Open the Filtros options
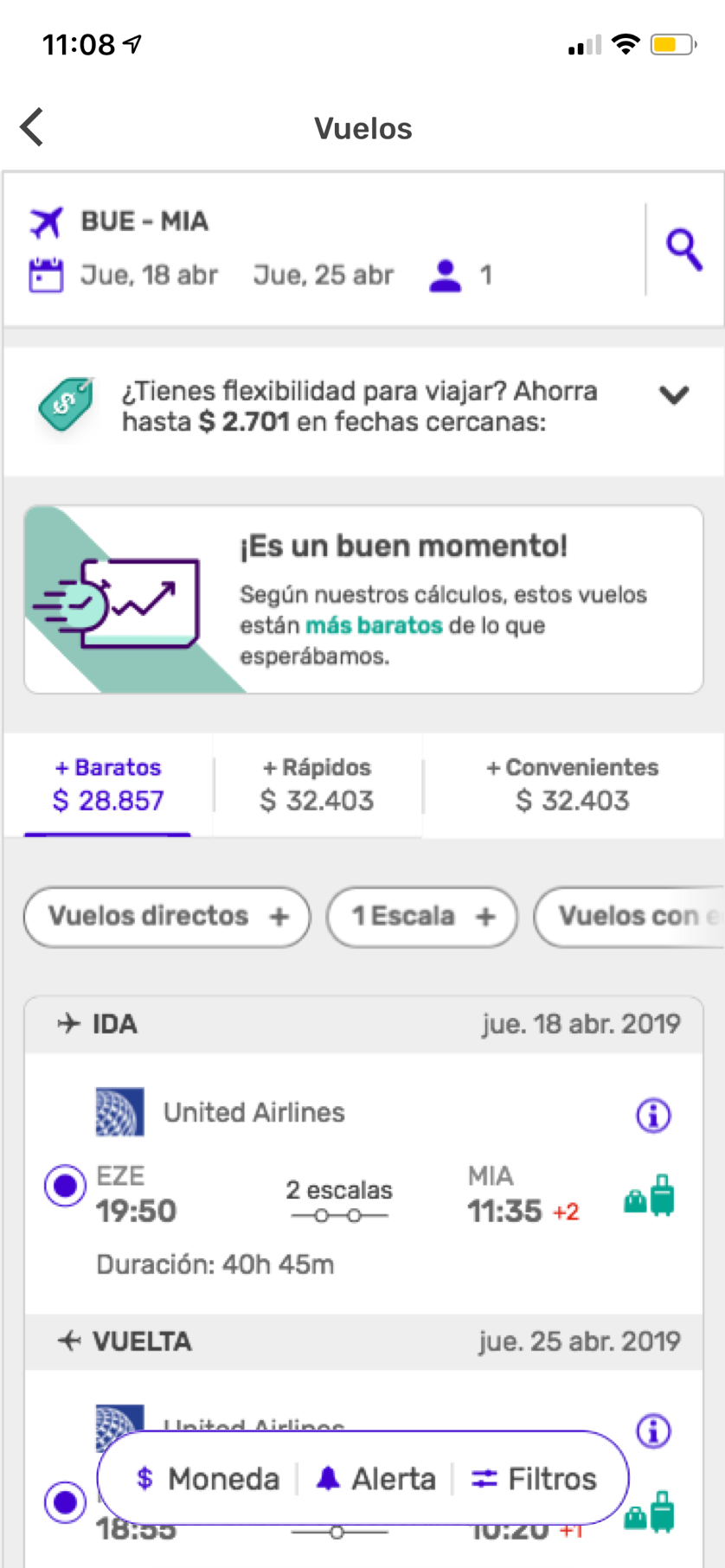Screen dimensions: 725x1568 [x=534, y=1479]
